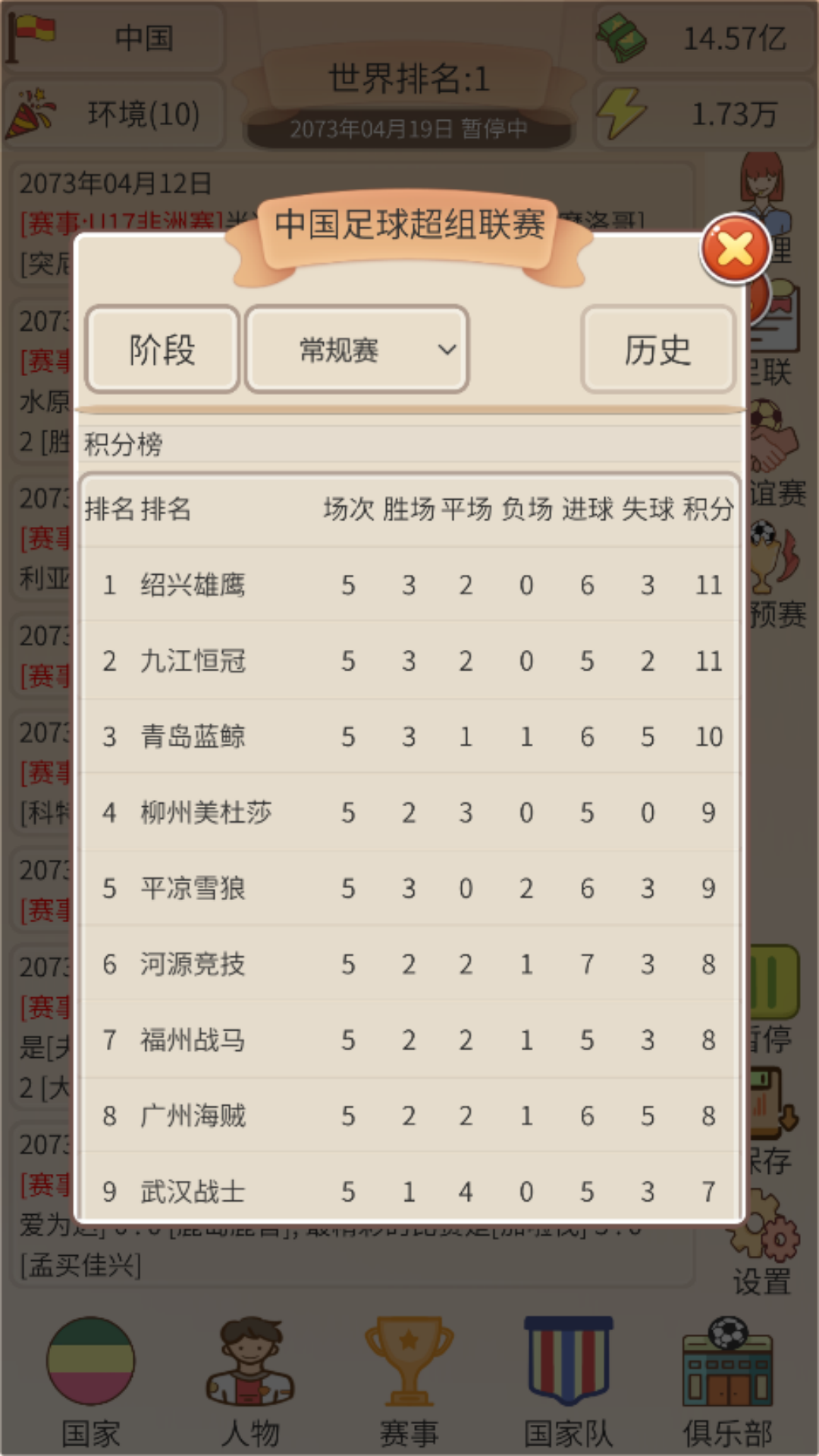Go to the 赛事 tab
The height and width of the screenshot is (1456, 819).
(409, 1380)
